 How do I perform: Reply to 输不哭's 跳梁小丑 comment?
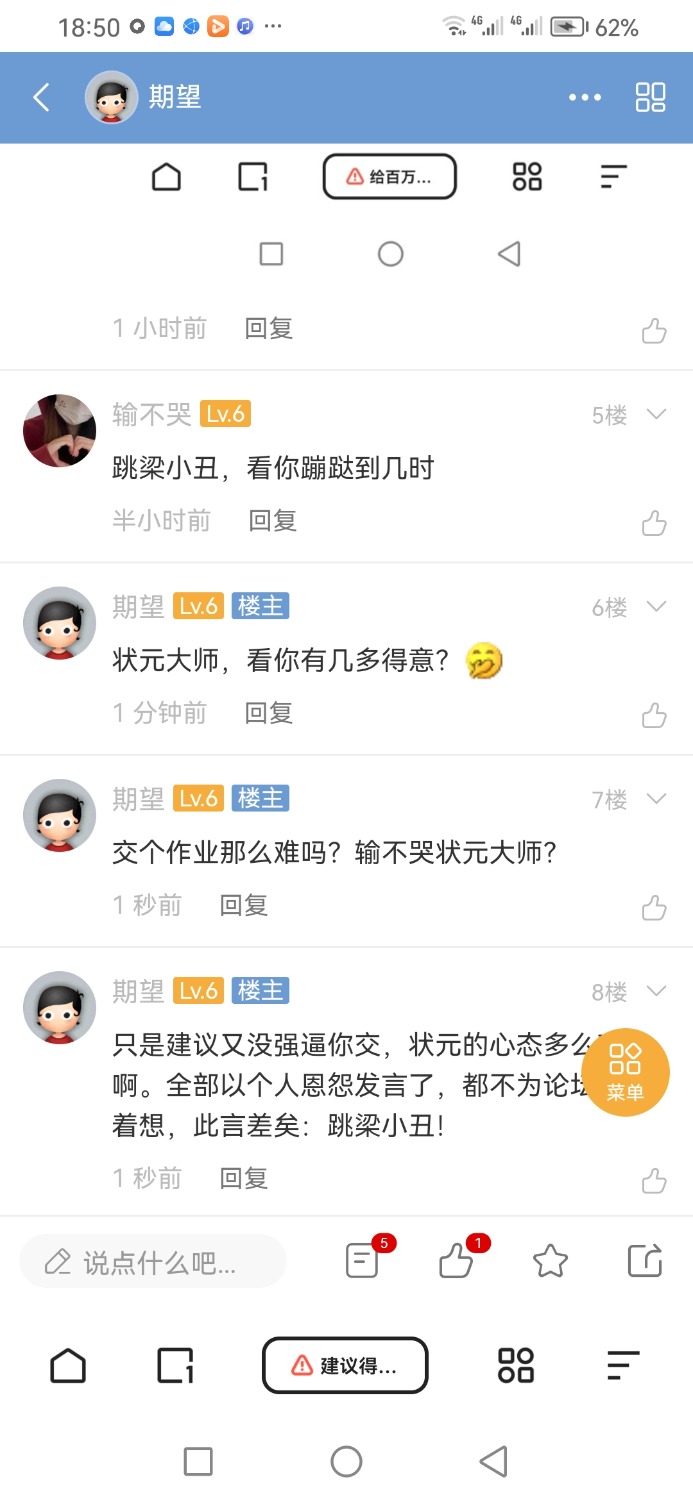[272, 520]
